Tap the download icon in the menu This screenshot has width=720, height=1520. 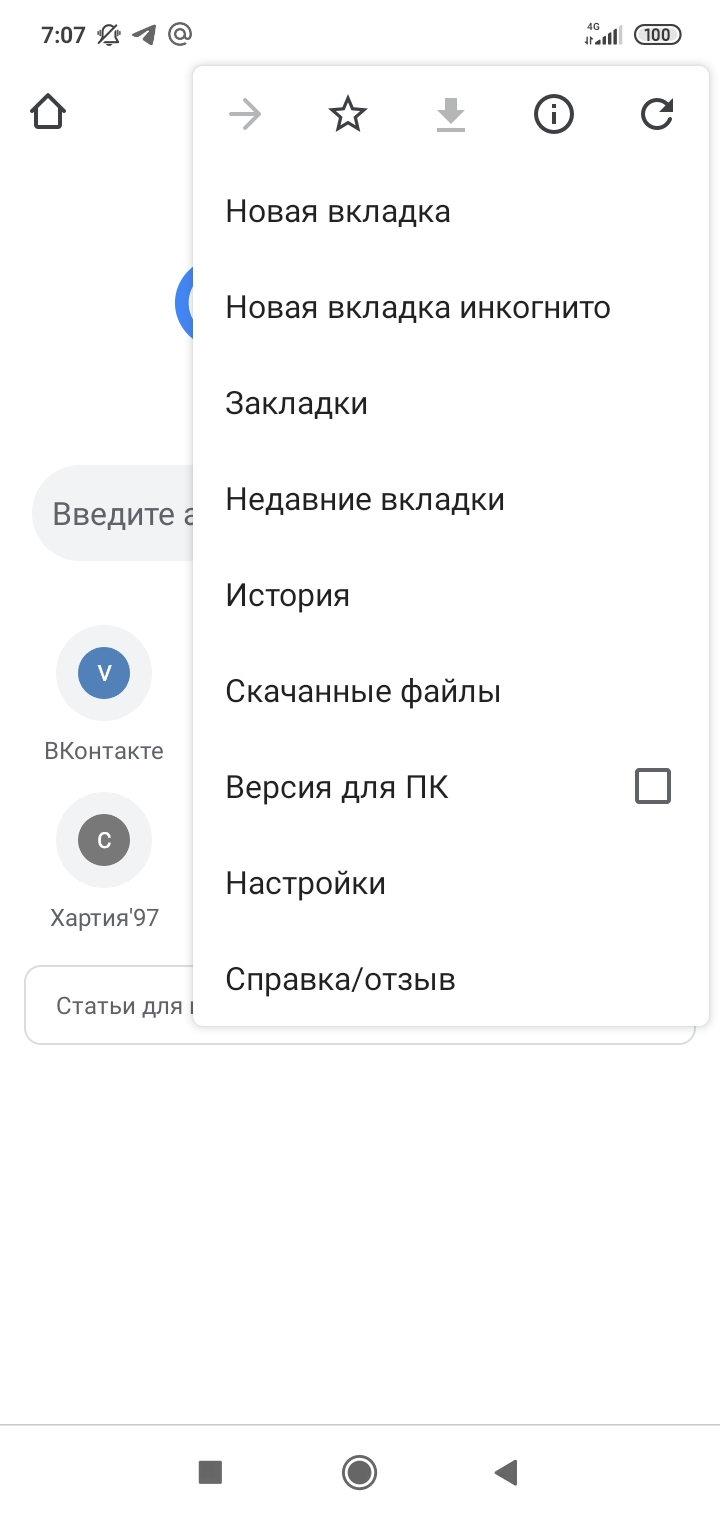pyautogui.click(x=450, y=114)
